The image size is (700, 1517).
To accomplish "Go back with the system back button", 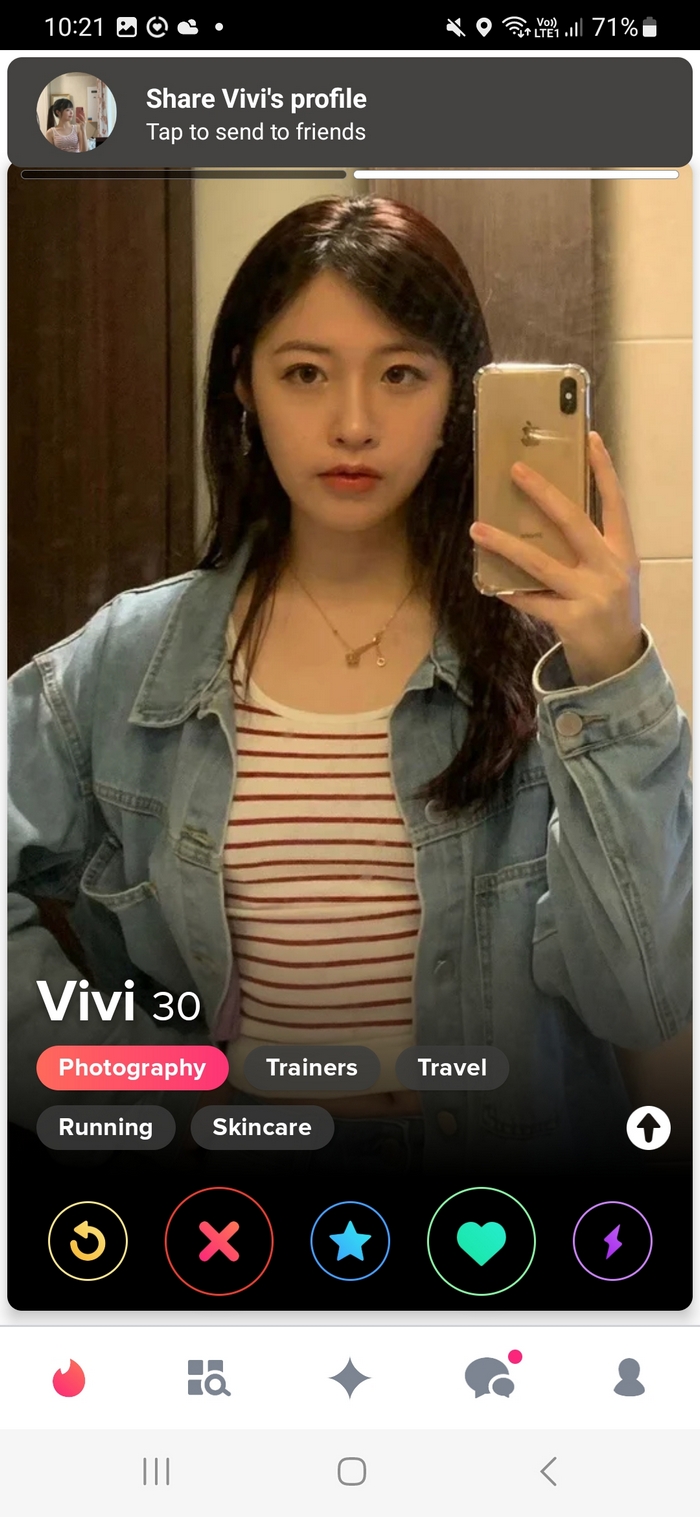I will click(547, 1471).
